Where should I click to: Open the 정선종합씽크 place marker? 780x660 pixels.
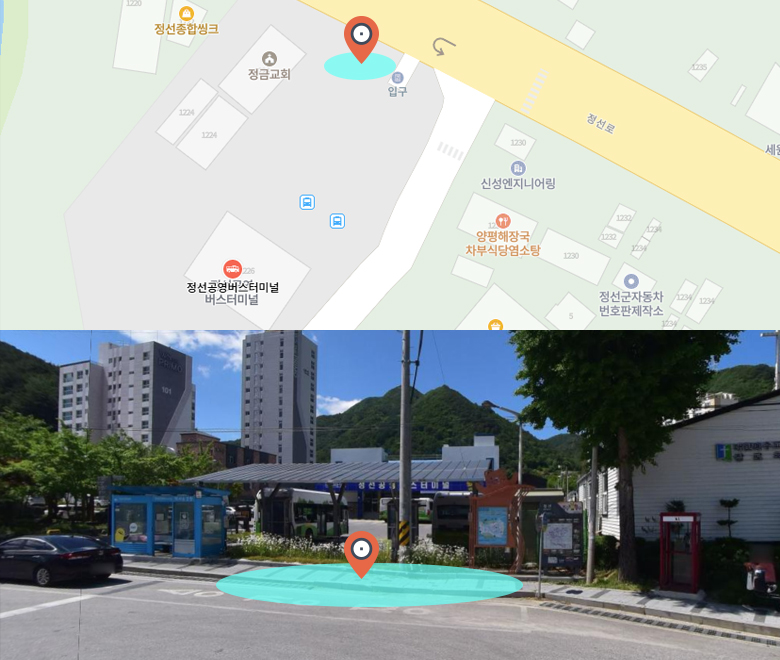pyautogui.click(x=186, y=14)
